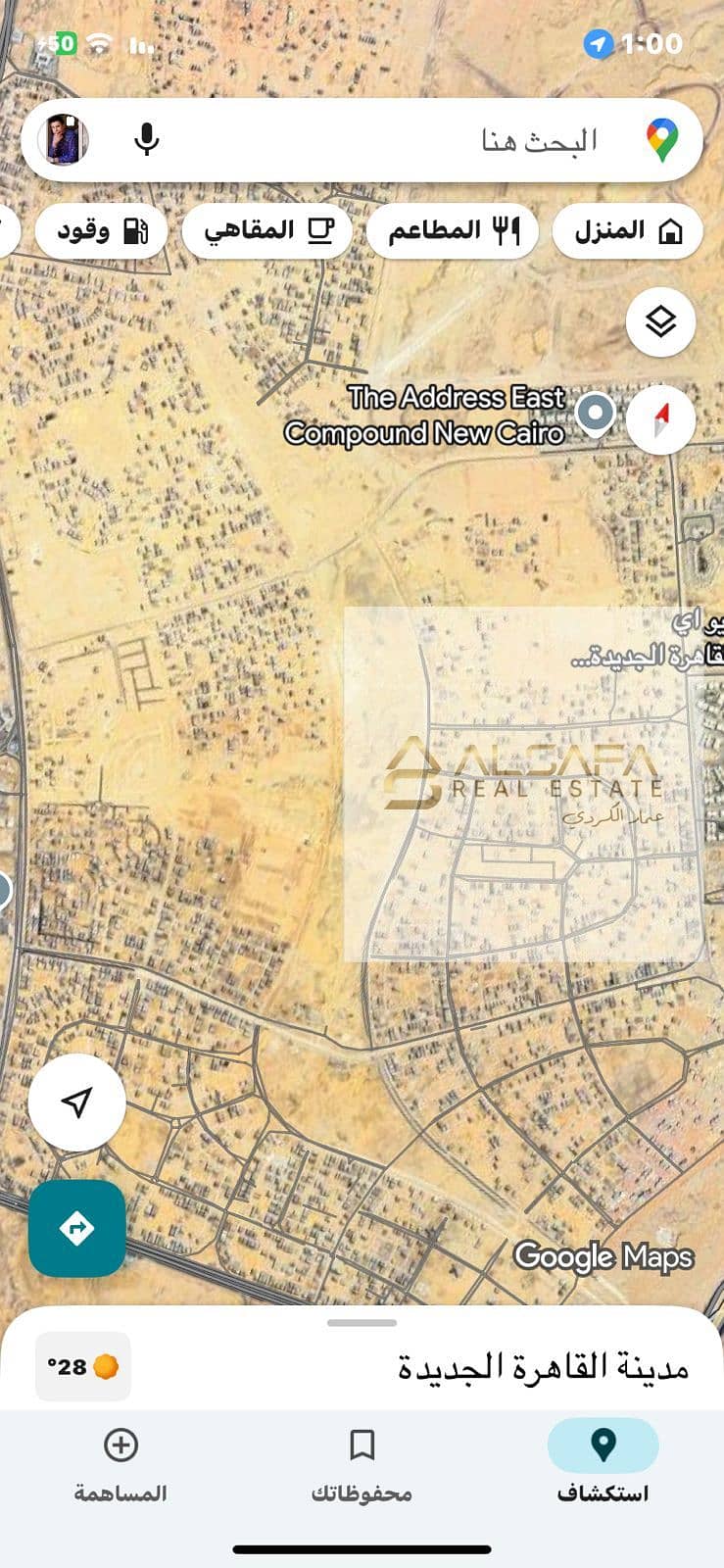Open the account profile picture
This screenshot has width=724, height=1568.
pos(64,140)
